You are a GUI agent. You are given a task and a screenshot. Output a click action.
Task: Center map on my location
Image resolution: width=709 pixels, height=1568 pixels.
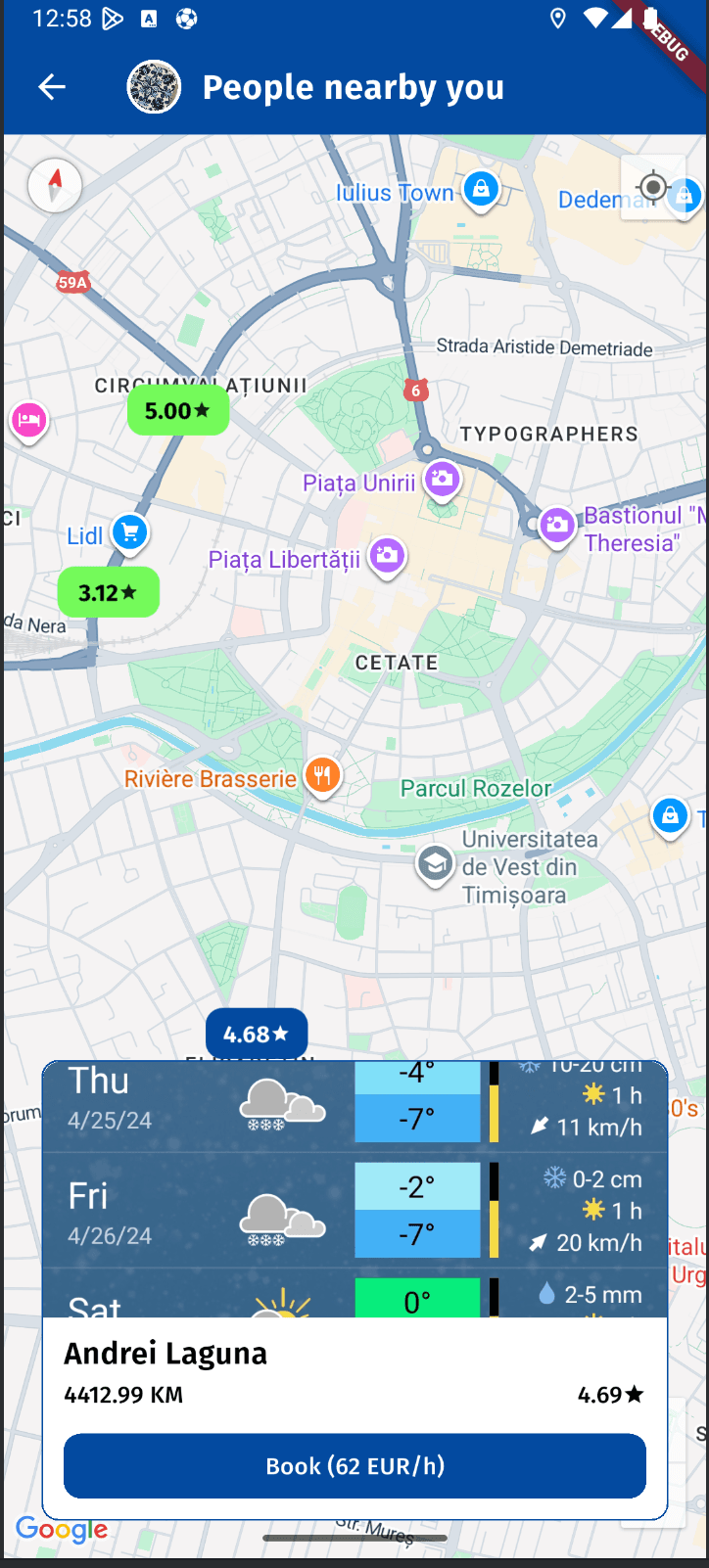click(652, 187)
